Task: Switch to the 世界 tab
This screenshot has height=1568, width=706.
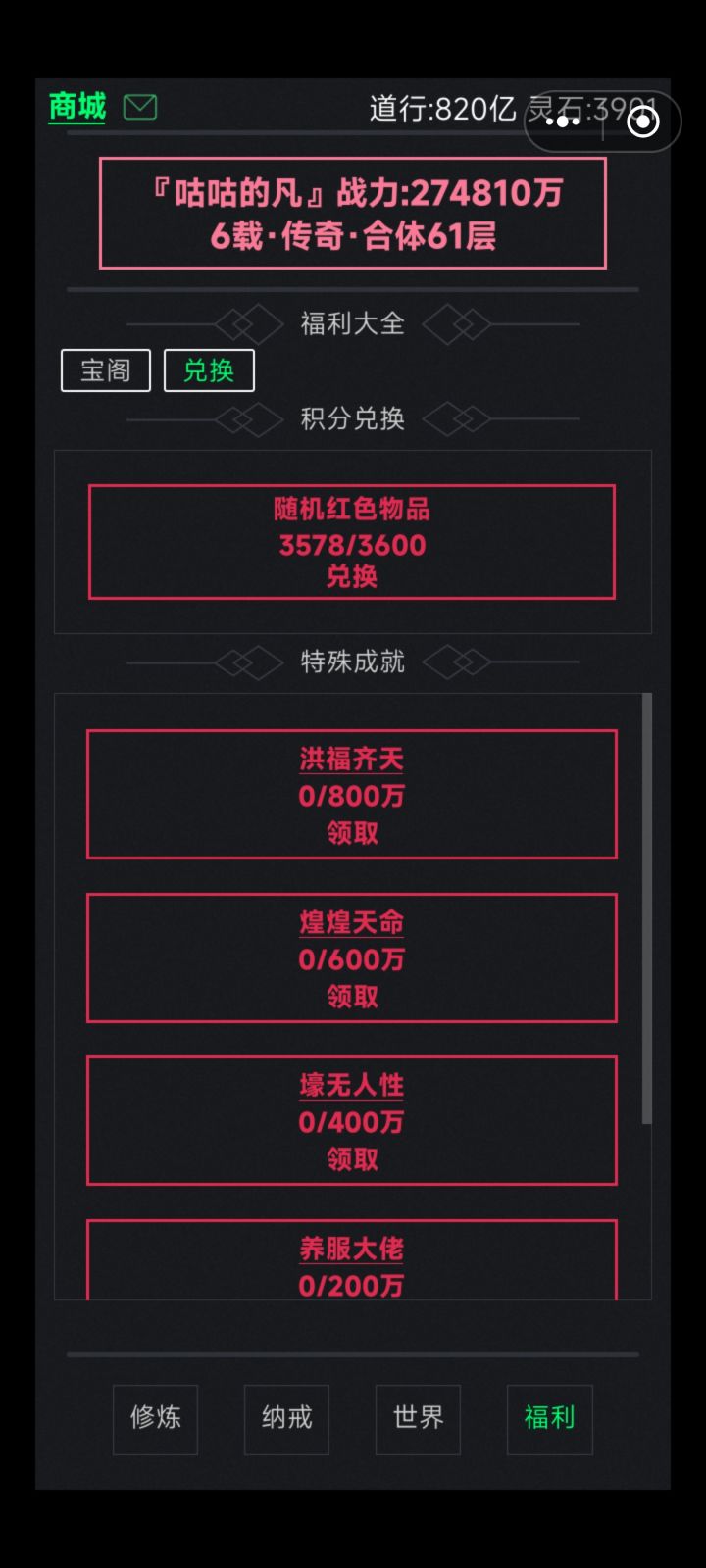Action: pos(418,1419)
